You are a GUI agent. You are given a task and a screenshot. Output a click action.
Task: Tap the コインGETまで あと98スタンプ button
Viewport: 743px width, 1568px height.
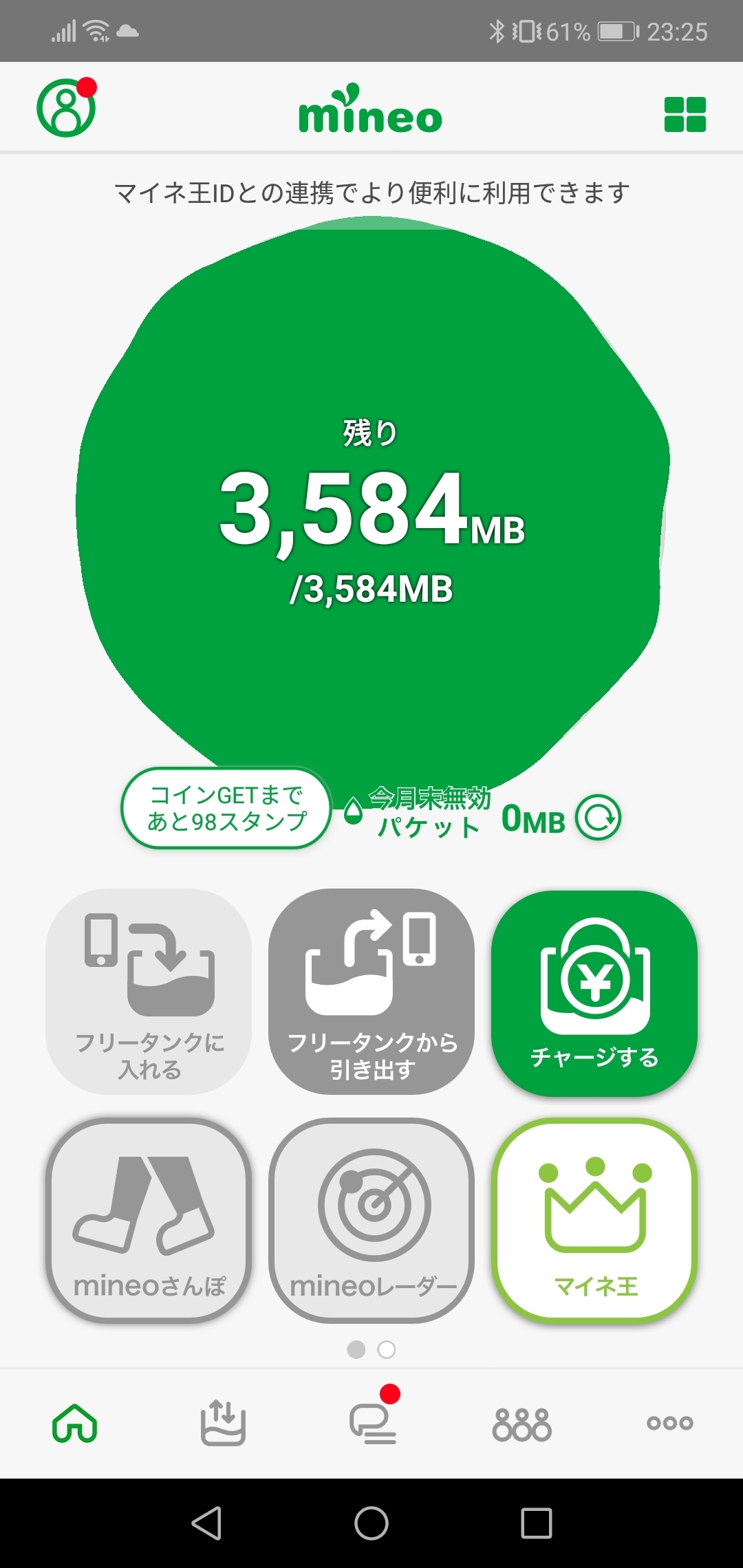pyautogui.click(x=226, y=808)
